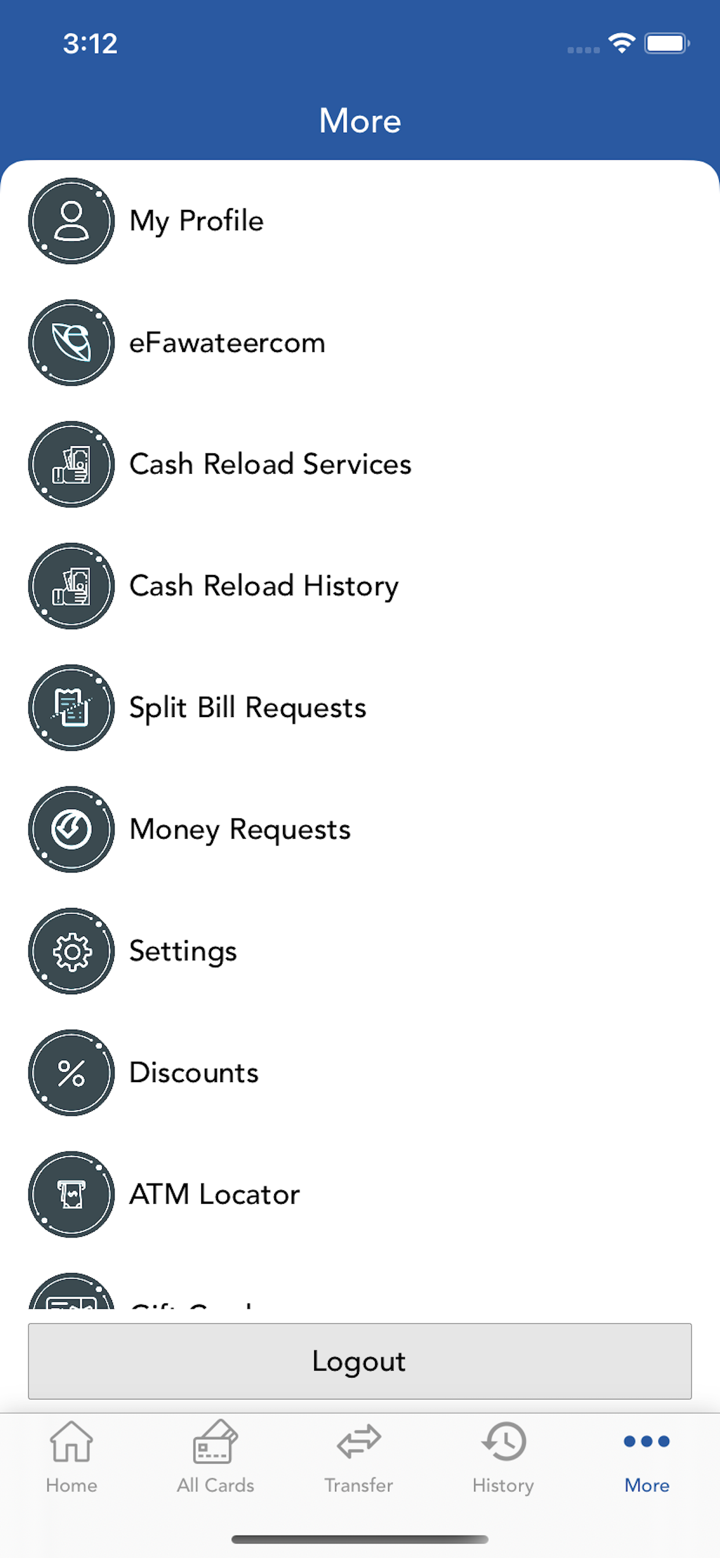Show the History tab
The width and height of the screenshot is (720, 1558).
click(503, 1458)
